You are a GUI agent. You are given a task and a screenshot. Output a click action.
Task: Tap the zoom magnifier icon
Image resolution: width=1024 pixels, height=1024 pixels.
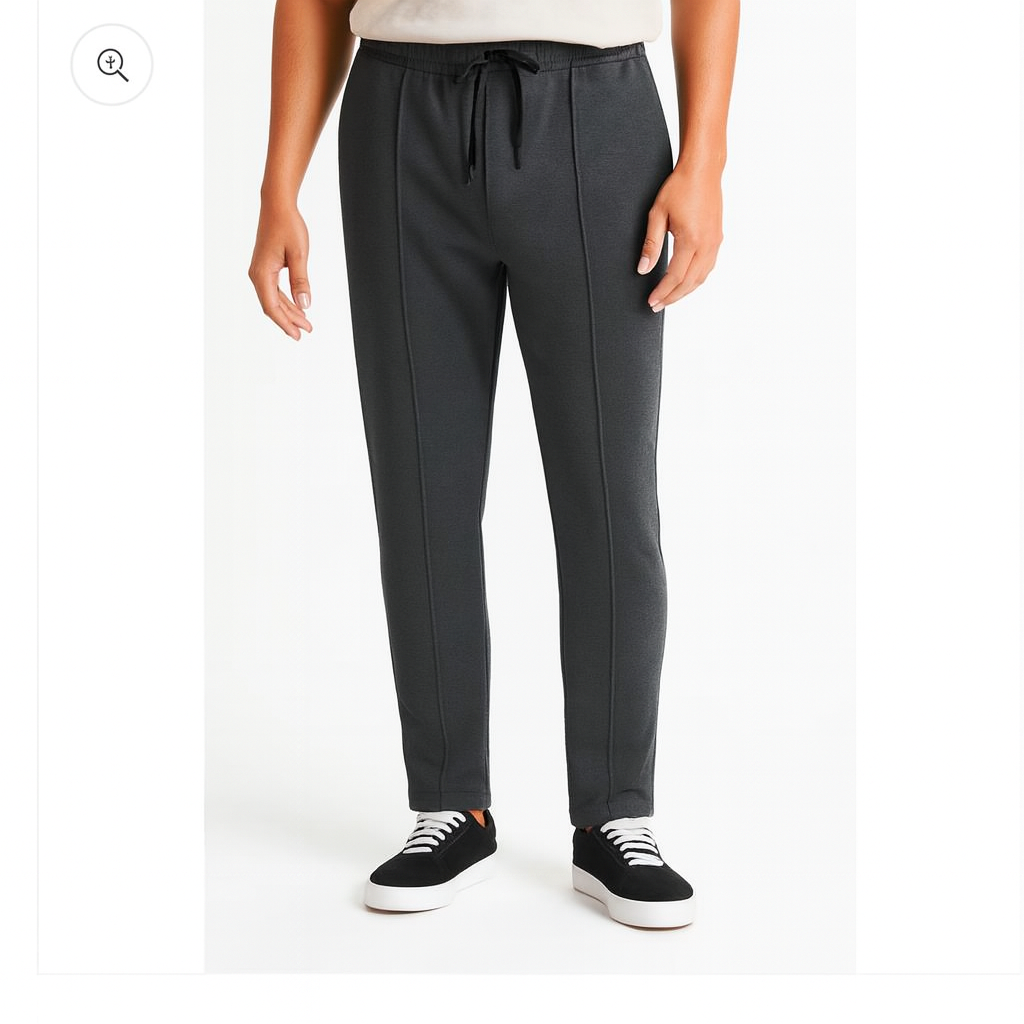(112, 65)
